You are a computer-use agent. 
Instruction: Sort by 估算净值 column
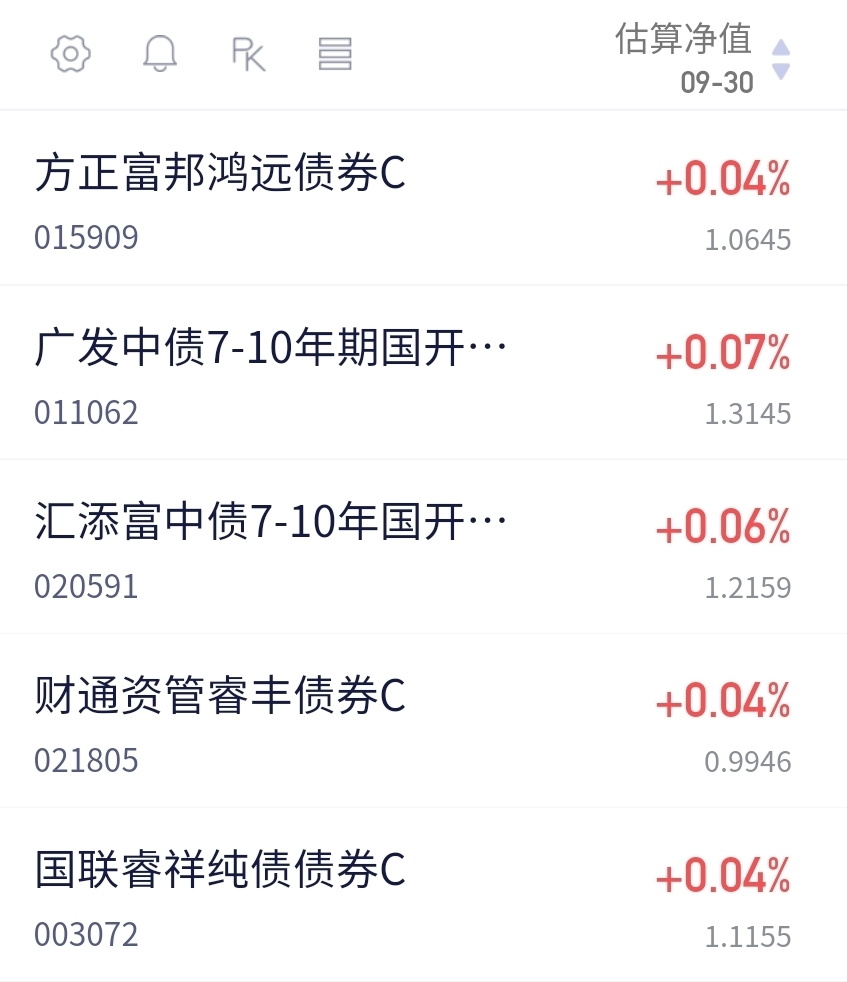pyautogui.click(x=700, y=56)
